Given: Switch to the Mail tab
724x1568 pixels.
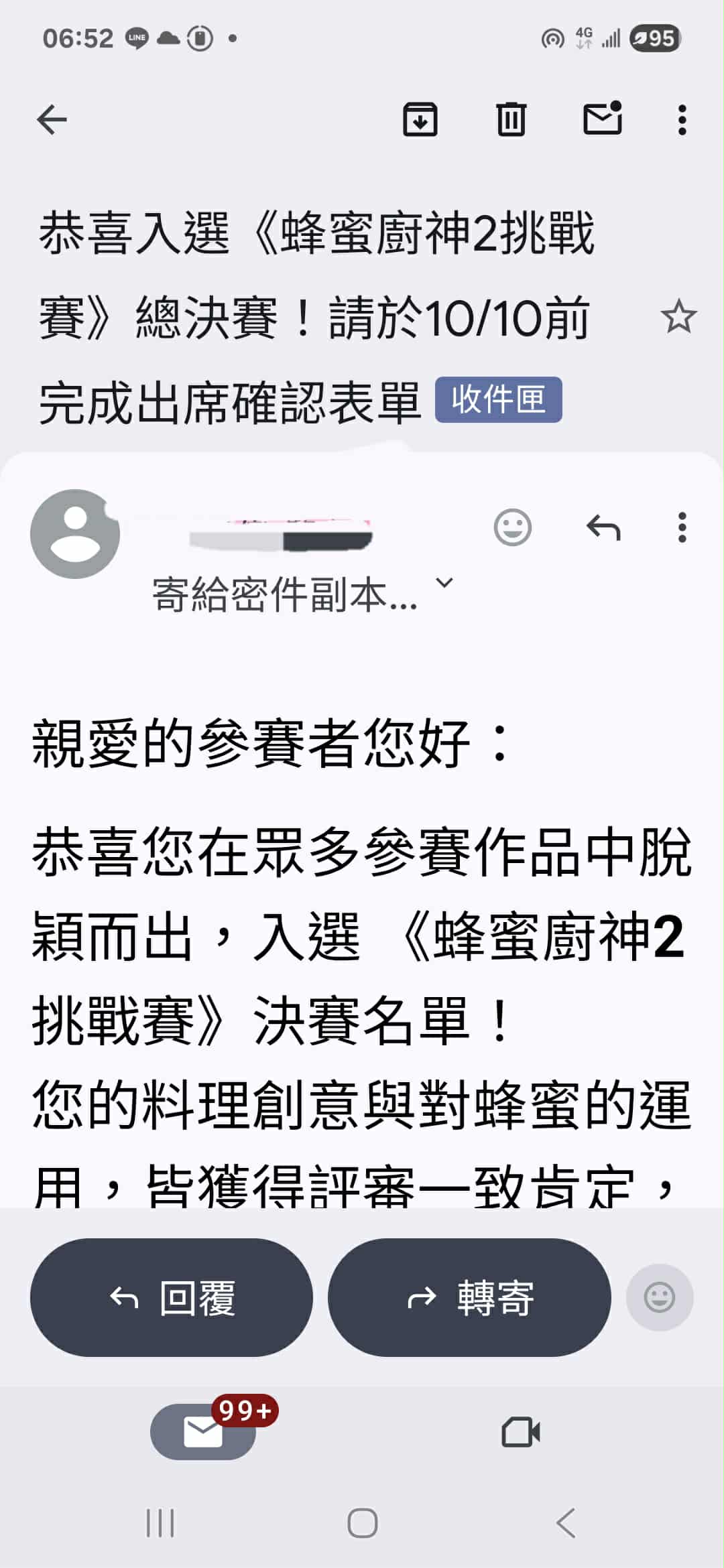Looking at the screenshot, I should click(203, 1432).
